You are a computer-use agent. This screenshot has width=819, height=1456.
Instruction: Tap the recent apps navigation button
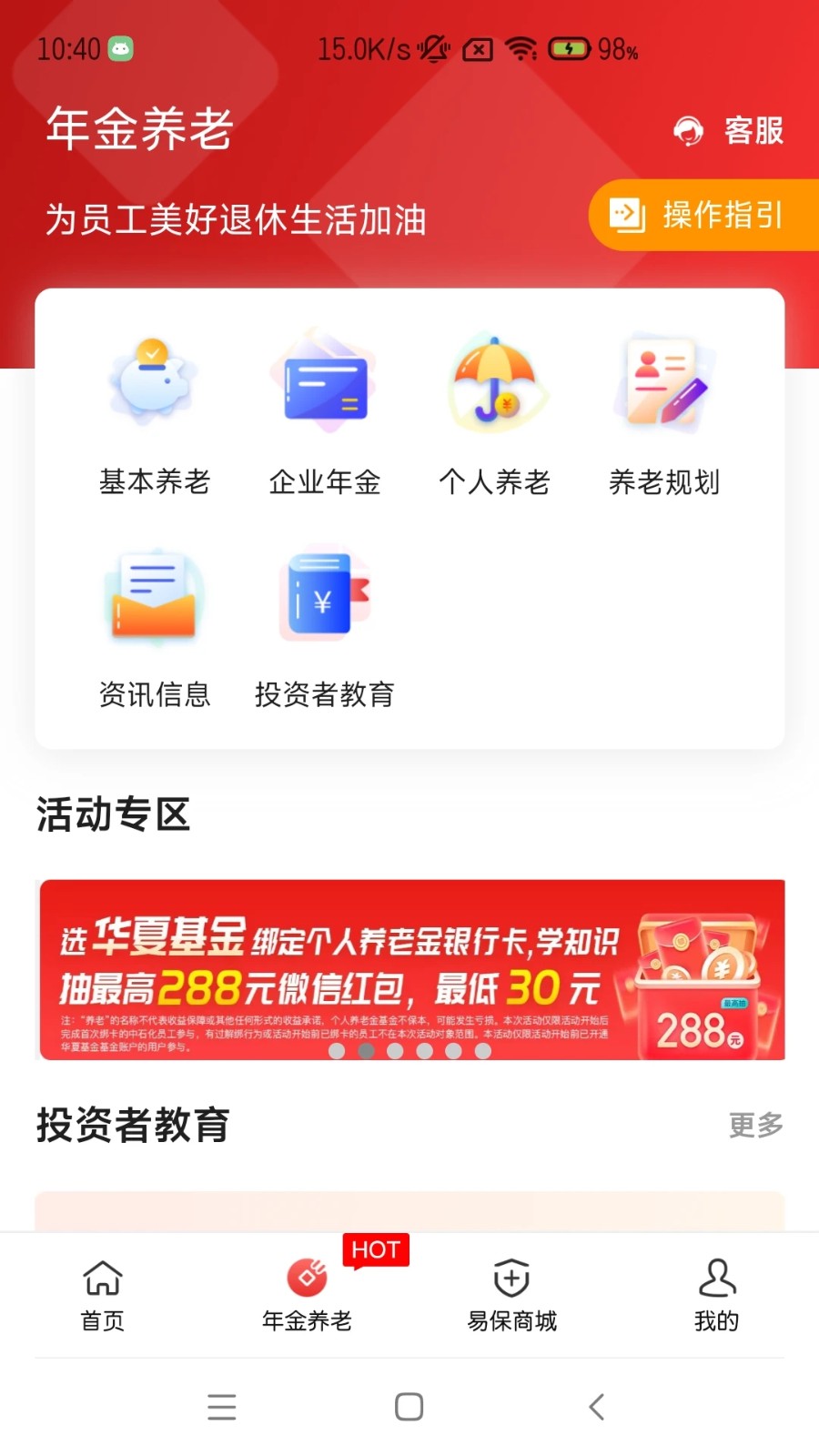pyautogui.click(x=221, y=1407)
